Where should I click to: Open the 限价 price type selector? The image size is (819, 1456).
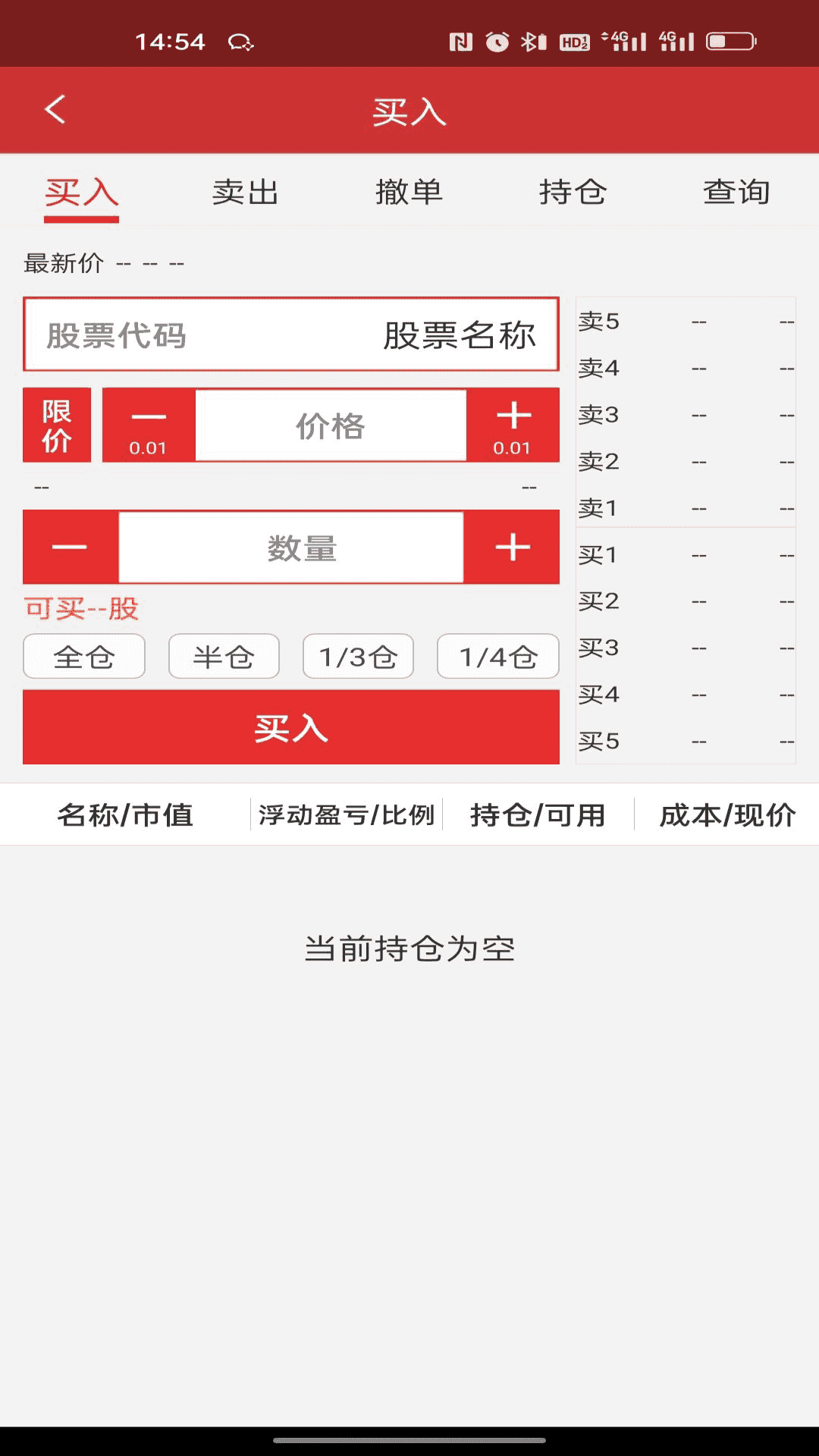coord(57,425)
